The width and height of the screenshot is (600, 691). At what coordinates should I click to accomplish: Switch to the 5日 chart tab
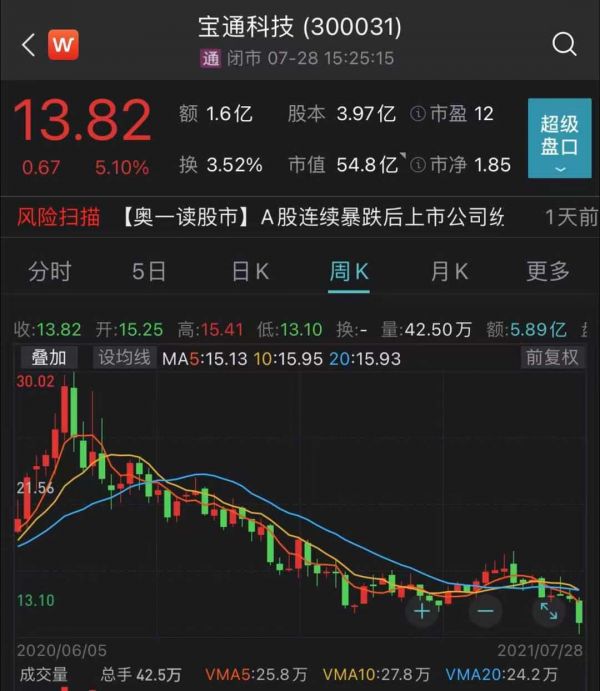(149, 271)
